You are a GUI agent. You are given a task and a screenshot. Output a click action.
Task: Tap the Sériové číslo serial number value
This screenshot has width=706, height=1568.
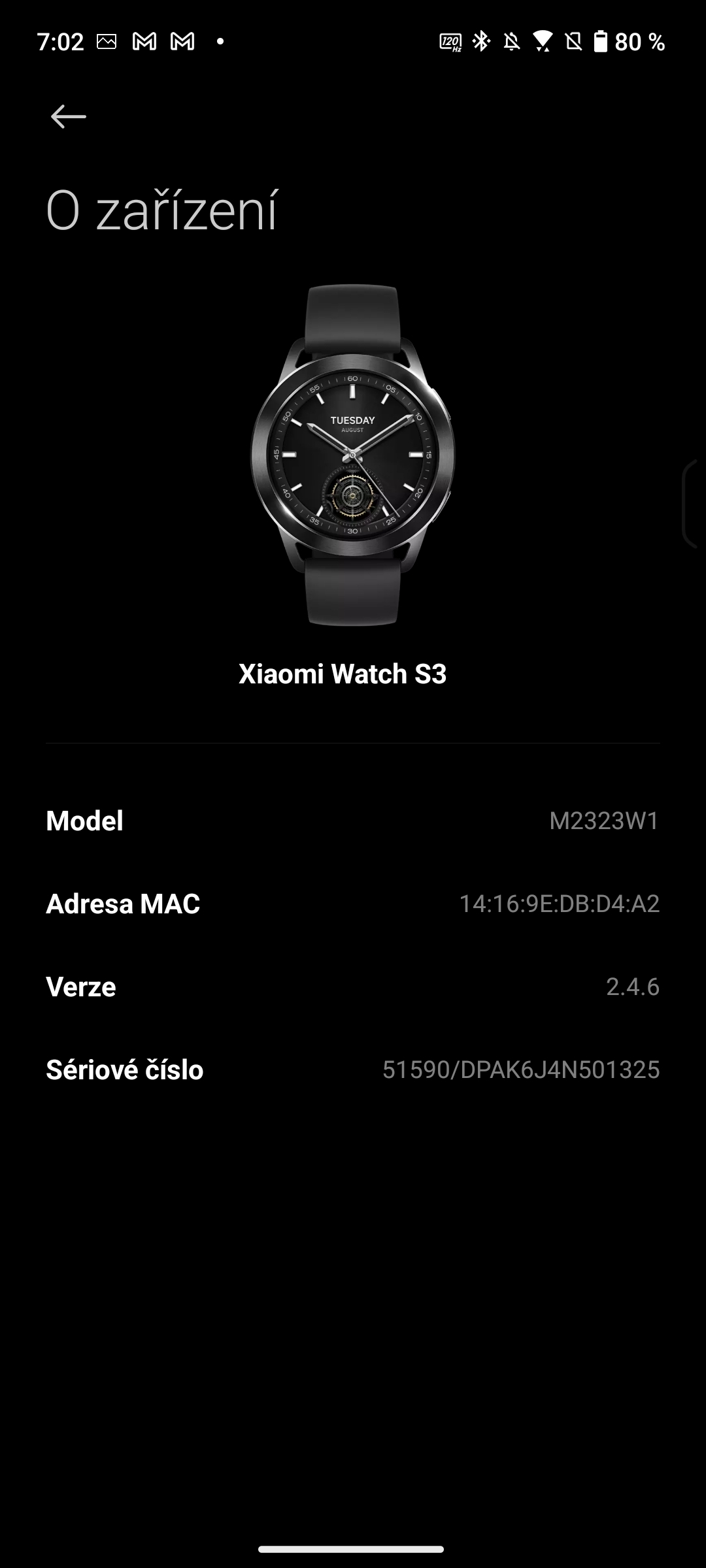(521, 1070)
